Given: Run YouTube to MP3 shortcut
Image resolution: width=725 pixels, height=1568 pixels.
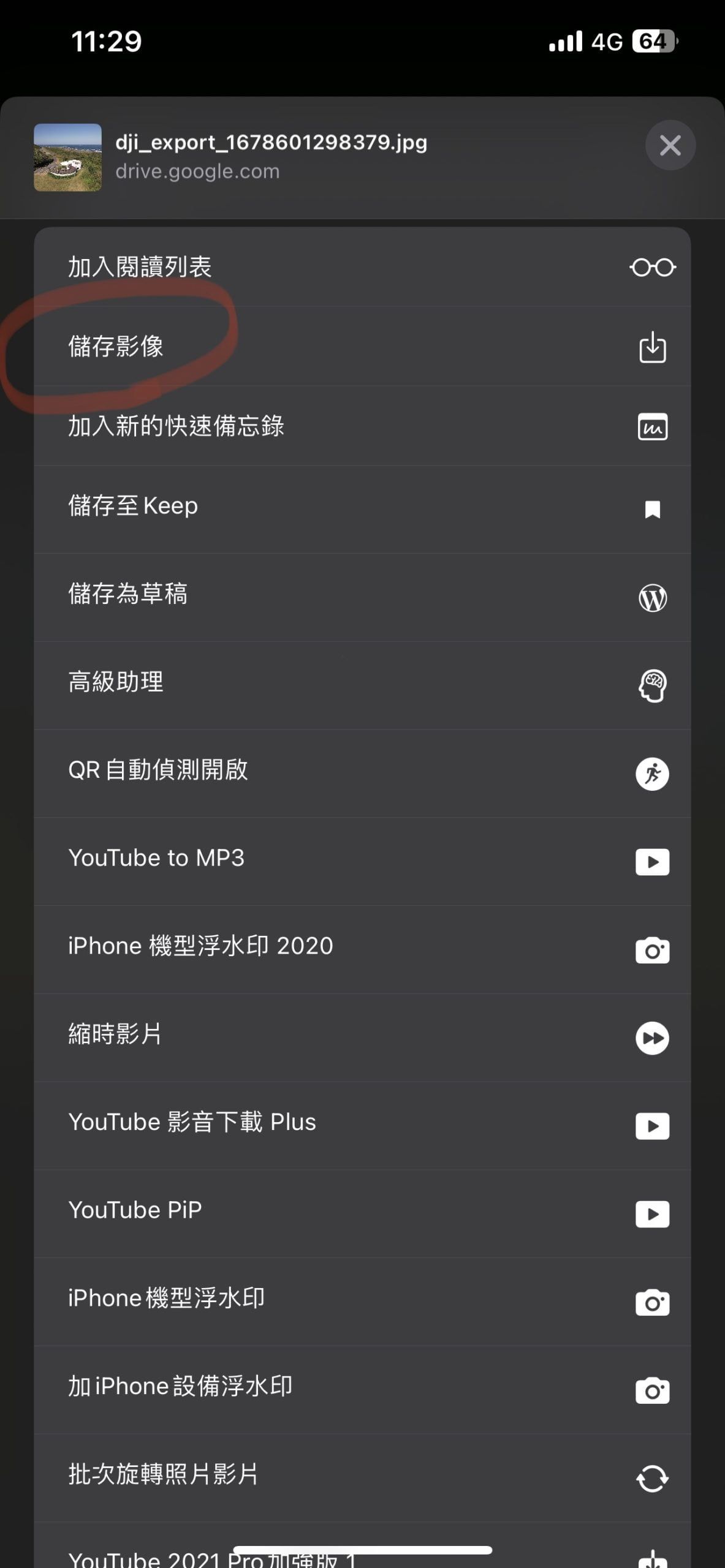Looking at the screenshot, I should [x=362, y=859].
